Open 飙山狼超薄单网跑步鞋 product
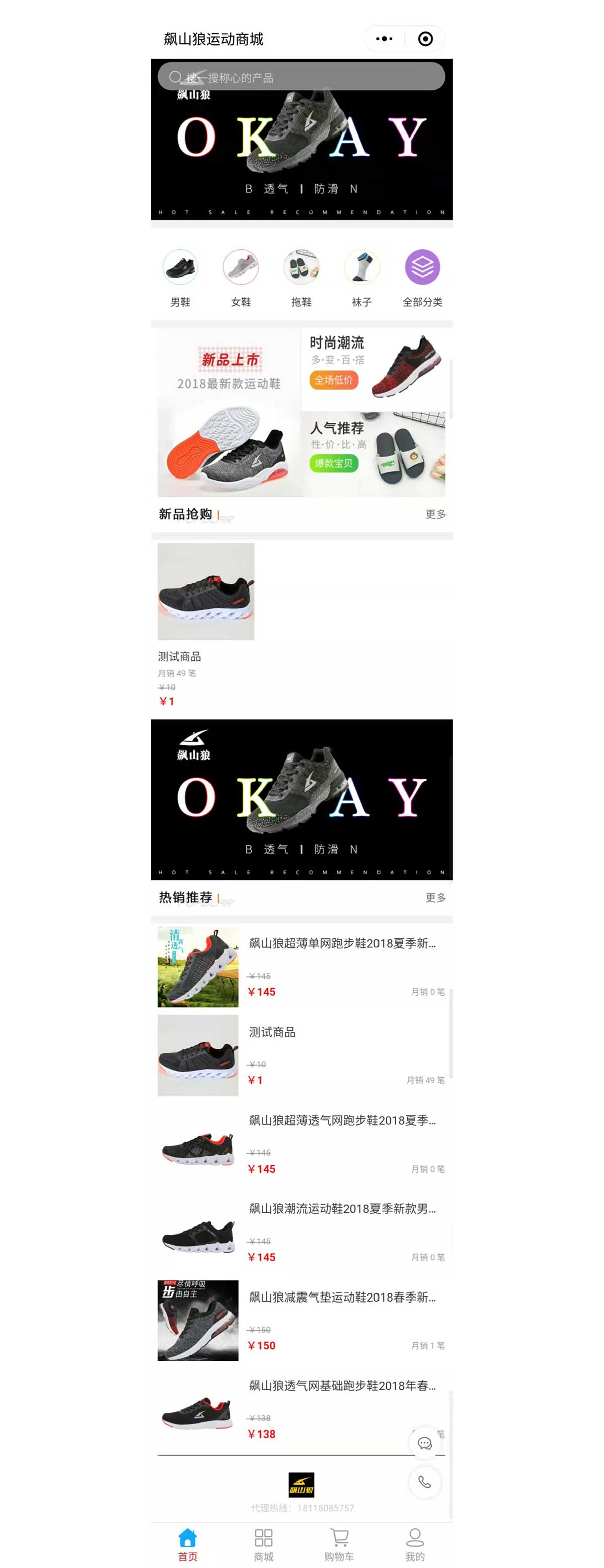Viewport: 604px width, 1568px height. 342,943
